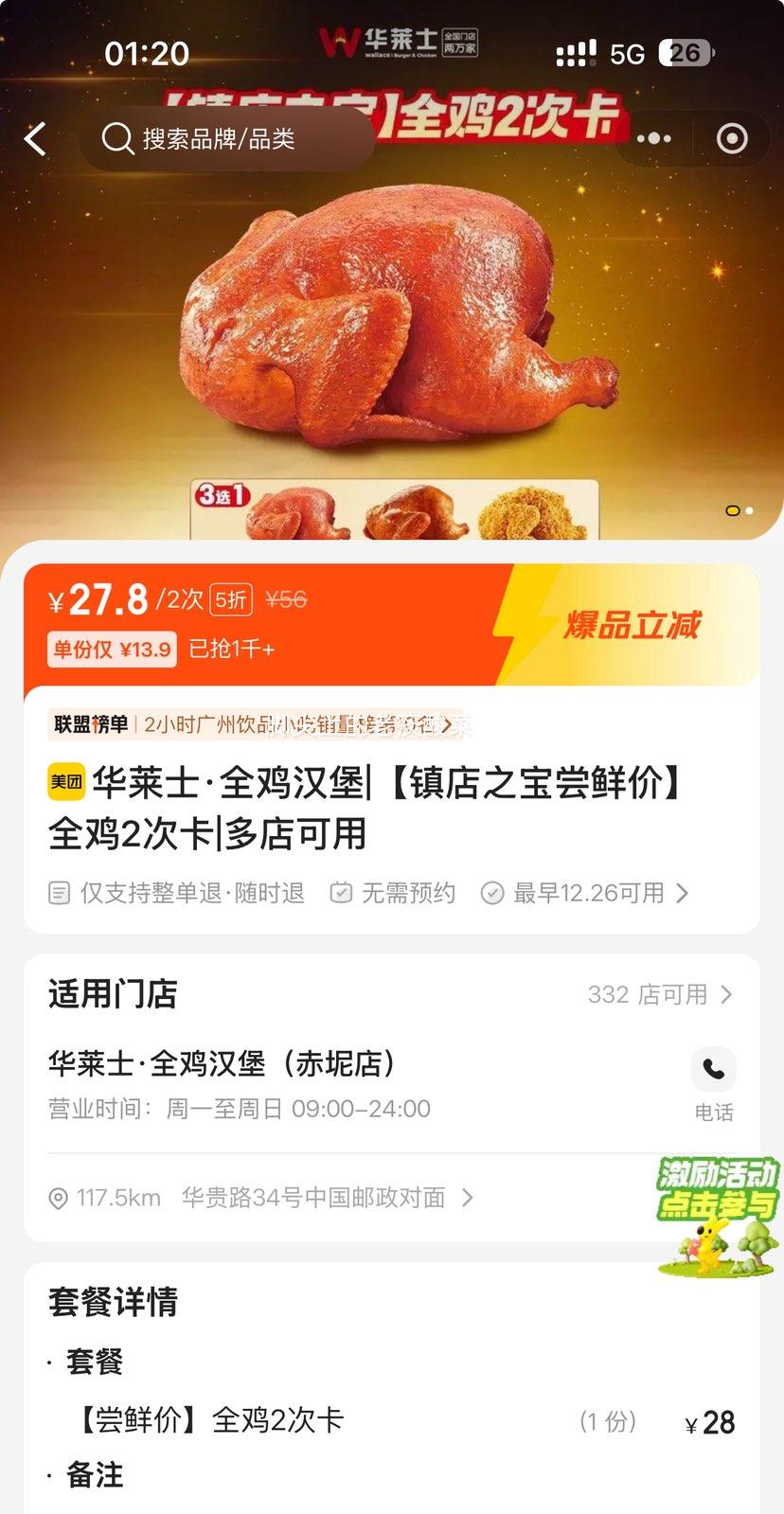The image size is (784, 1514).
Task: Select the 华莱士·全鸡汉堡（赤坭店）store entry
Action: (x=221, y=1062)
